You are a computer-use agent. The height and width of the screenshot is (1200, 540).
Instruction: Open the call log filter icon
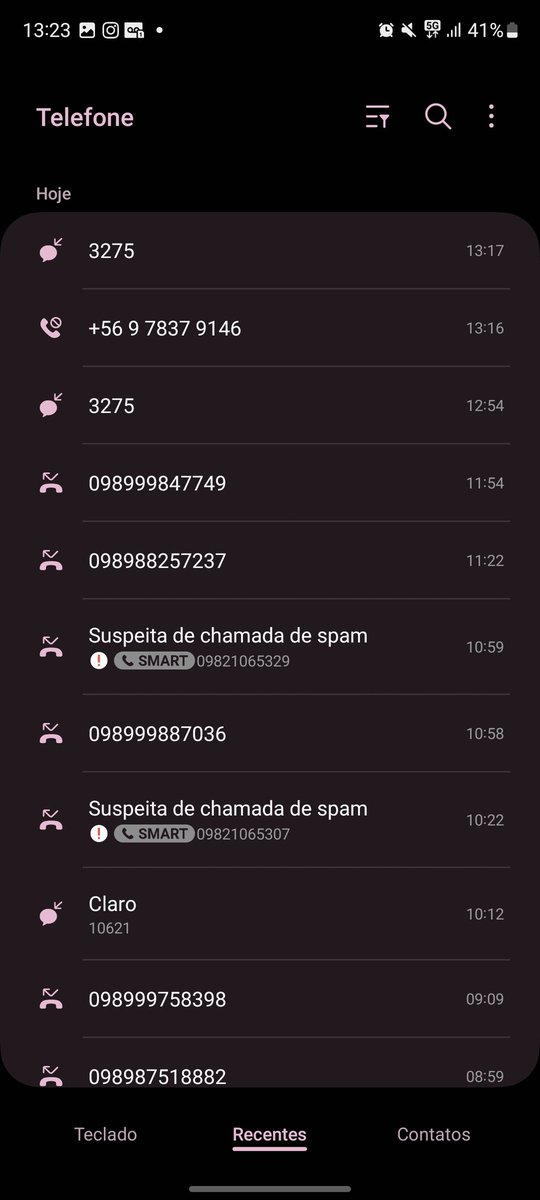(377, 117)
